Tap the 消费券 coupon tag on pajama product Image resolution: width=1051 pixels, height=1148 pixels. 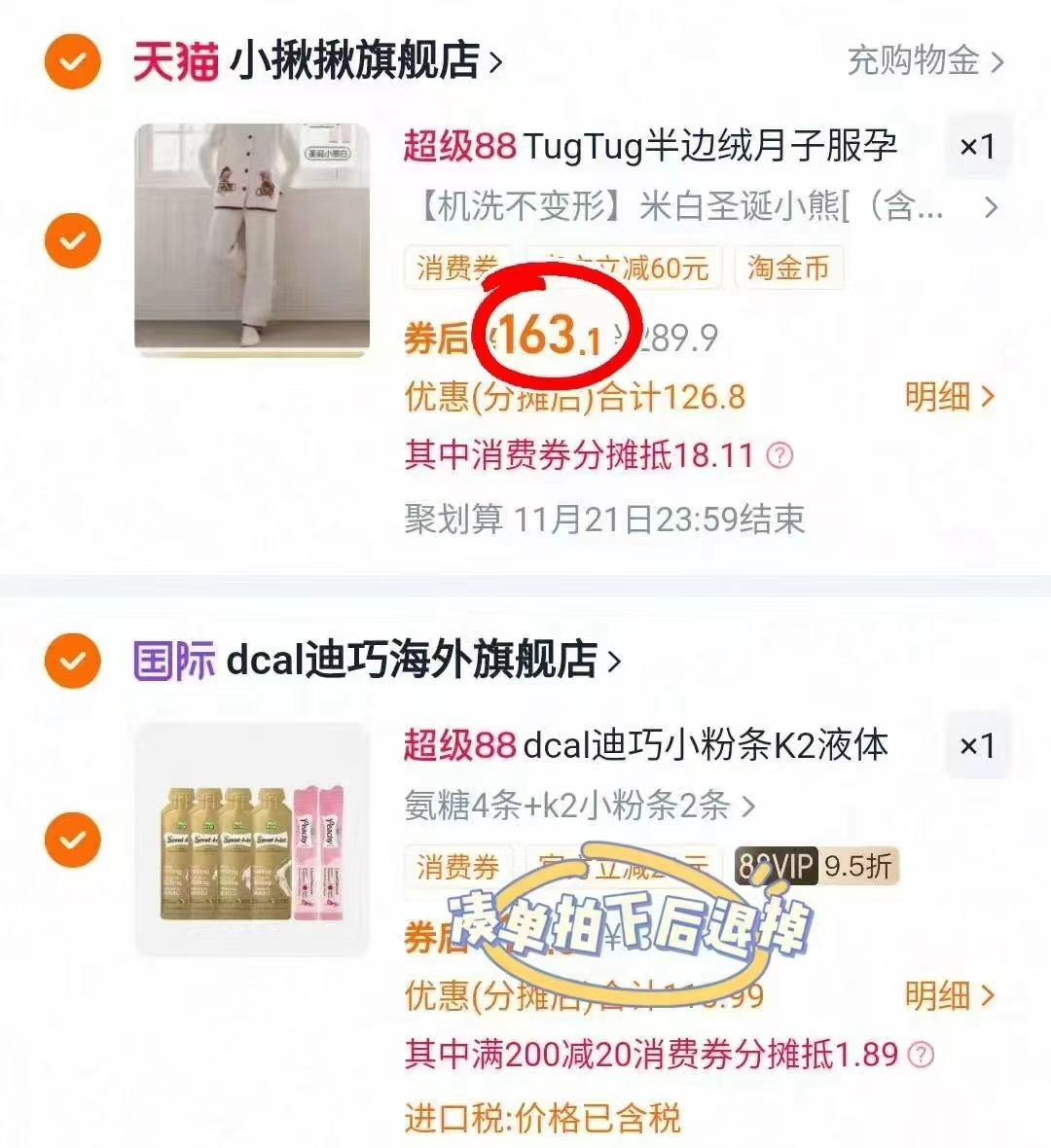456,268
